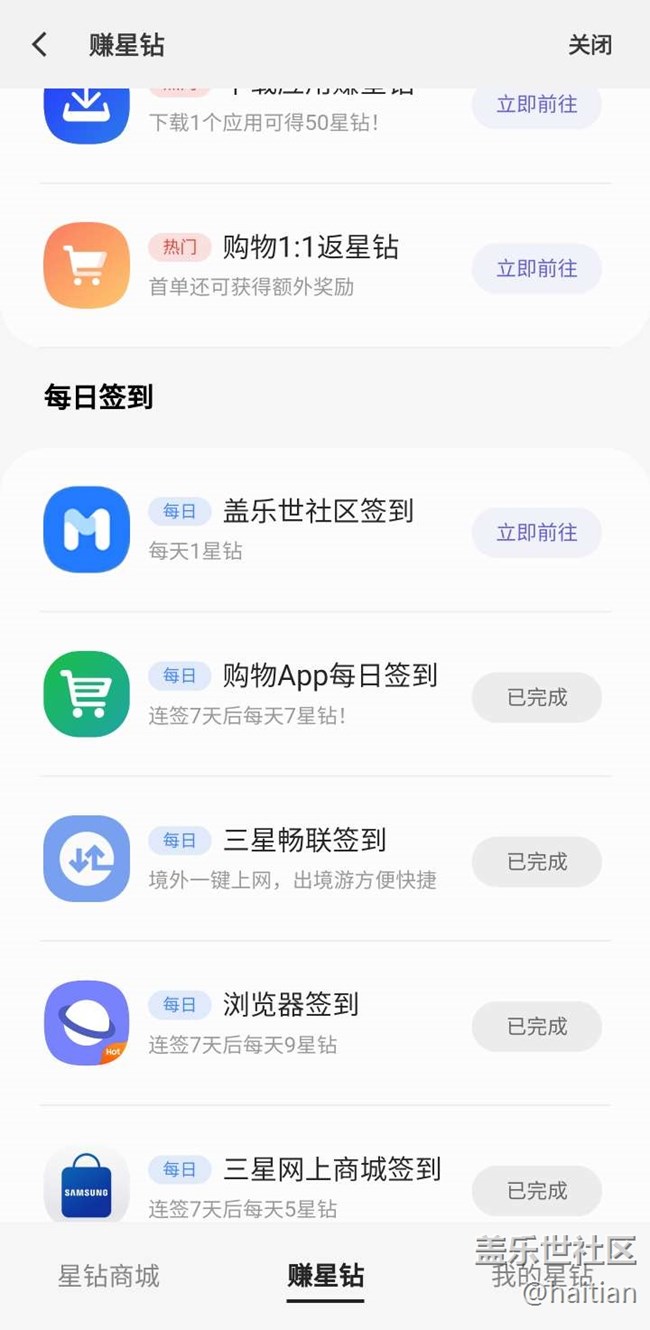650x1330 pixels.
Task: Tap 立即前往 for the download-app task
Action: click(537, 105)
